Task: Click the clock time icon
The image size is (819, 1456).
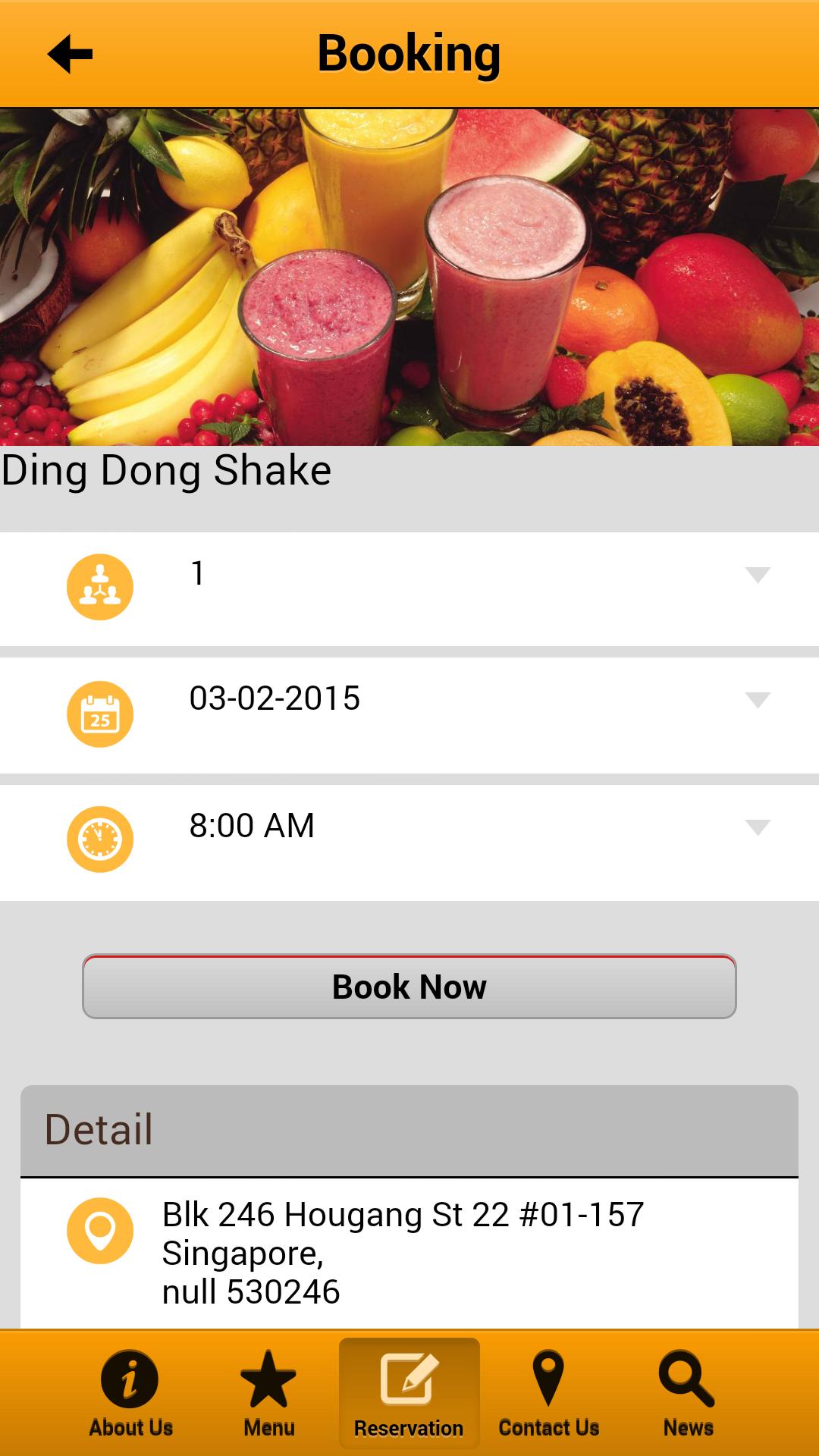Action: pyautogui.click(x=99, y=839)
